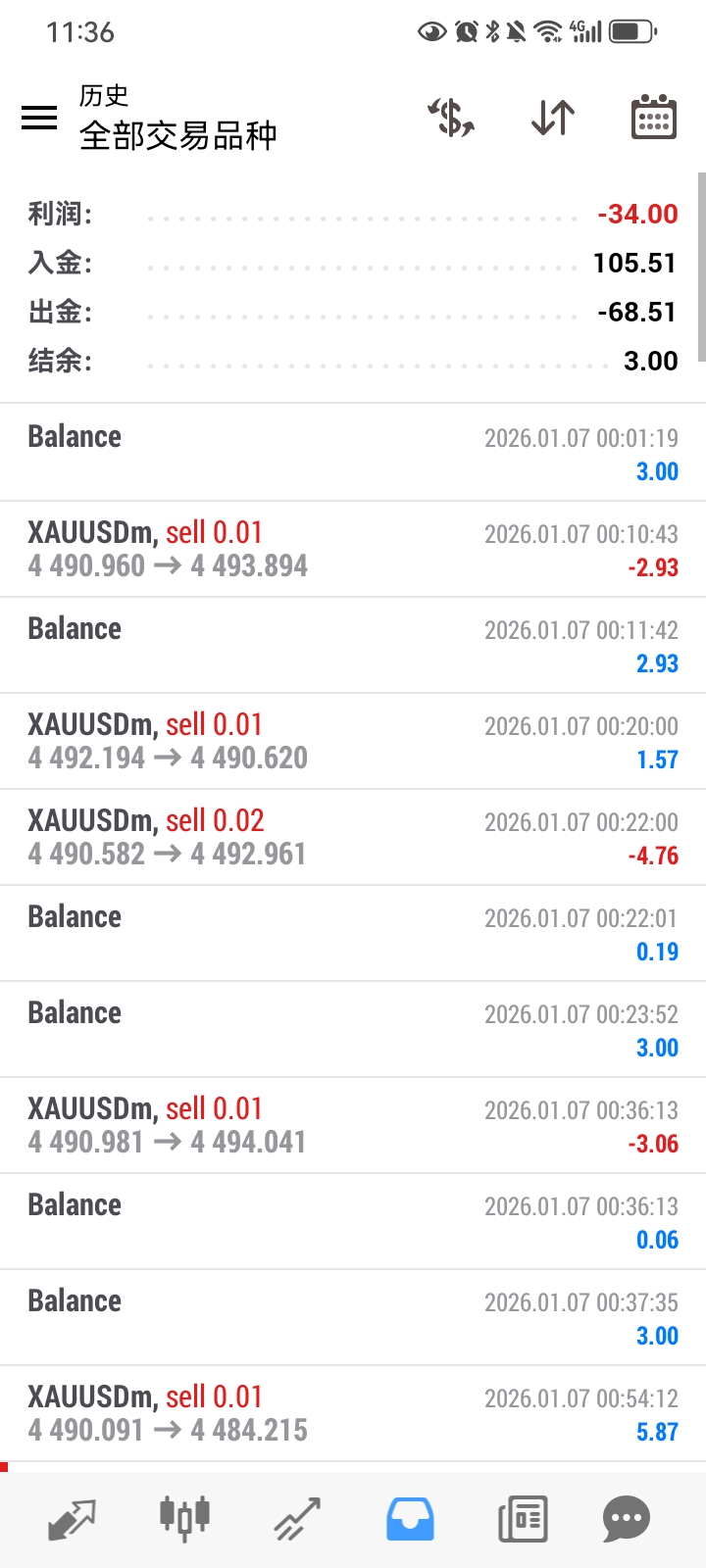Open the XAUUSDm sell with -3.06 loss
The image size is (706, 1568).
353,1125
